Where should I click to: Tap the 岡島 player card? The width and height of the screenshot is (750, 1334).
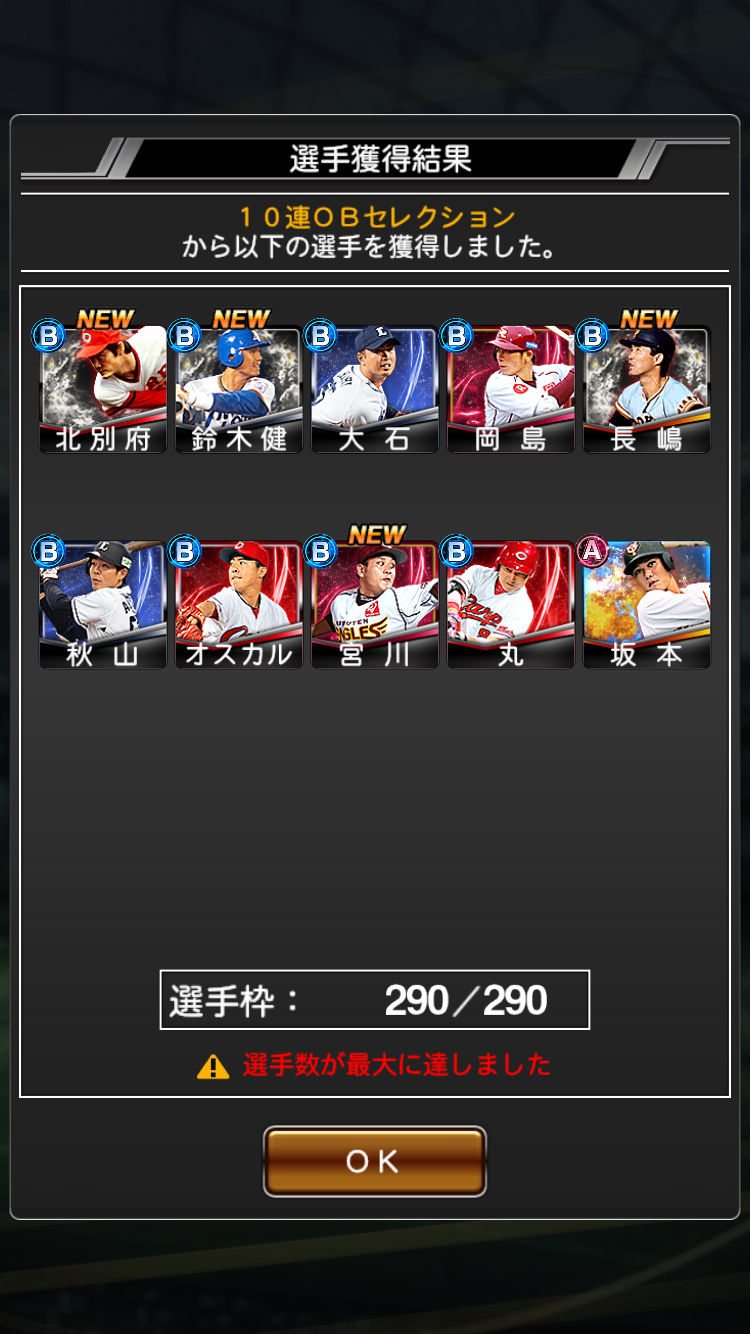pos(511,390)
